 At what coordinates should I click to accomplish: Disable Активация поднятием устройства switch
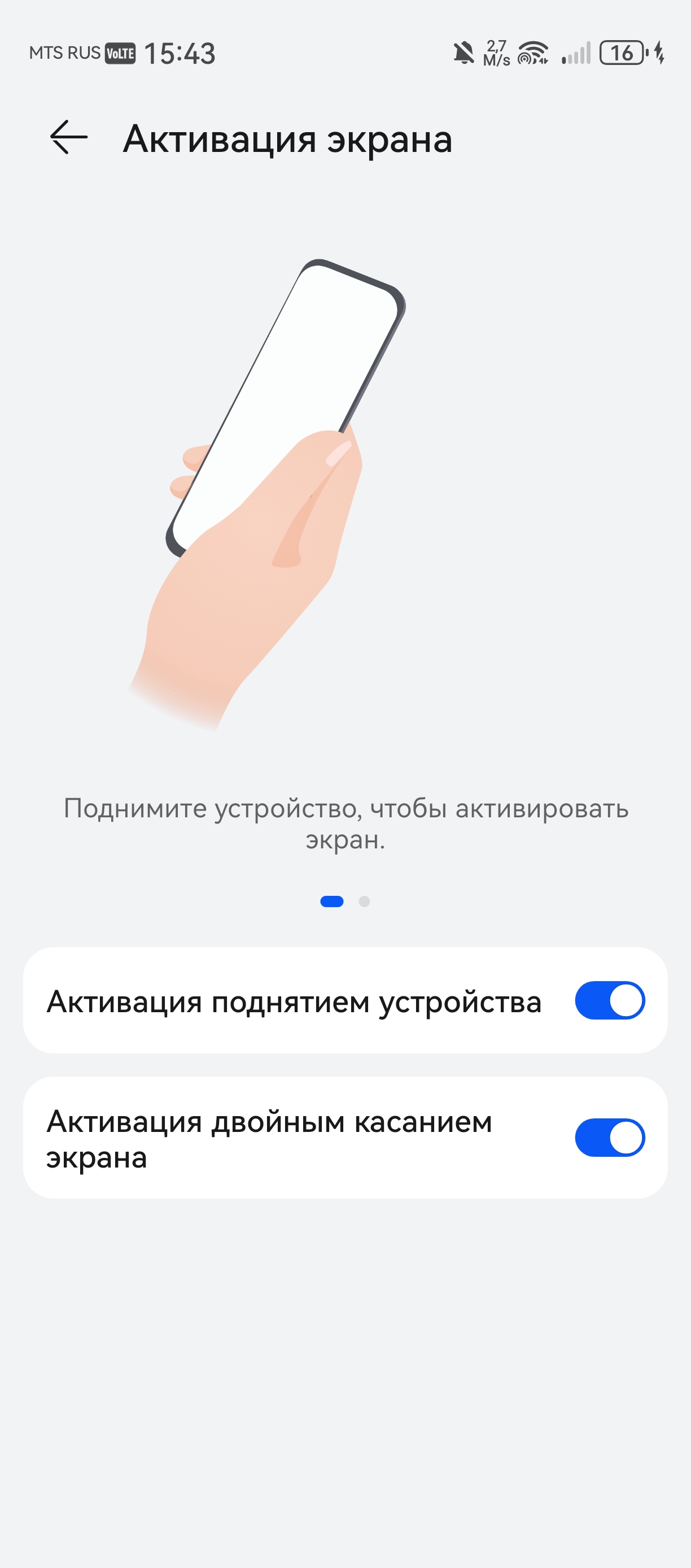coord(610,1000)
